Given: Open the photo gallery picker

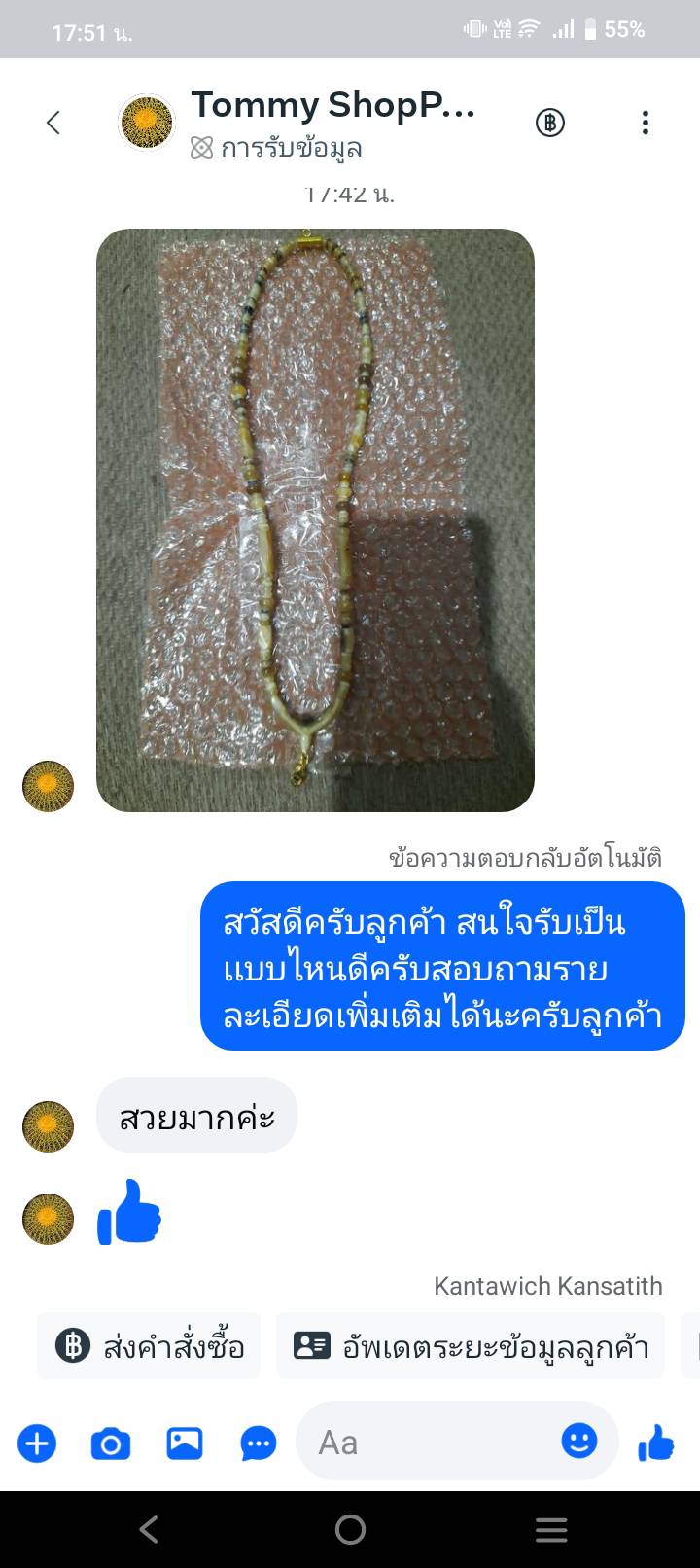Looking at the screenshot, I should click(185, 1443).
